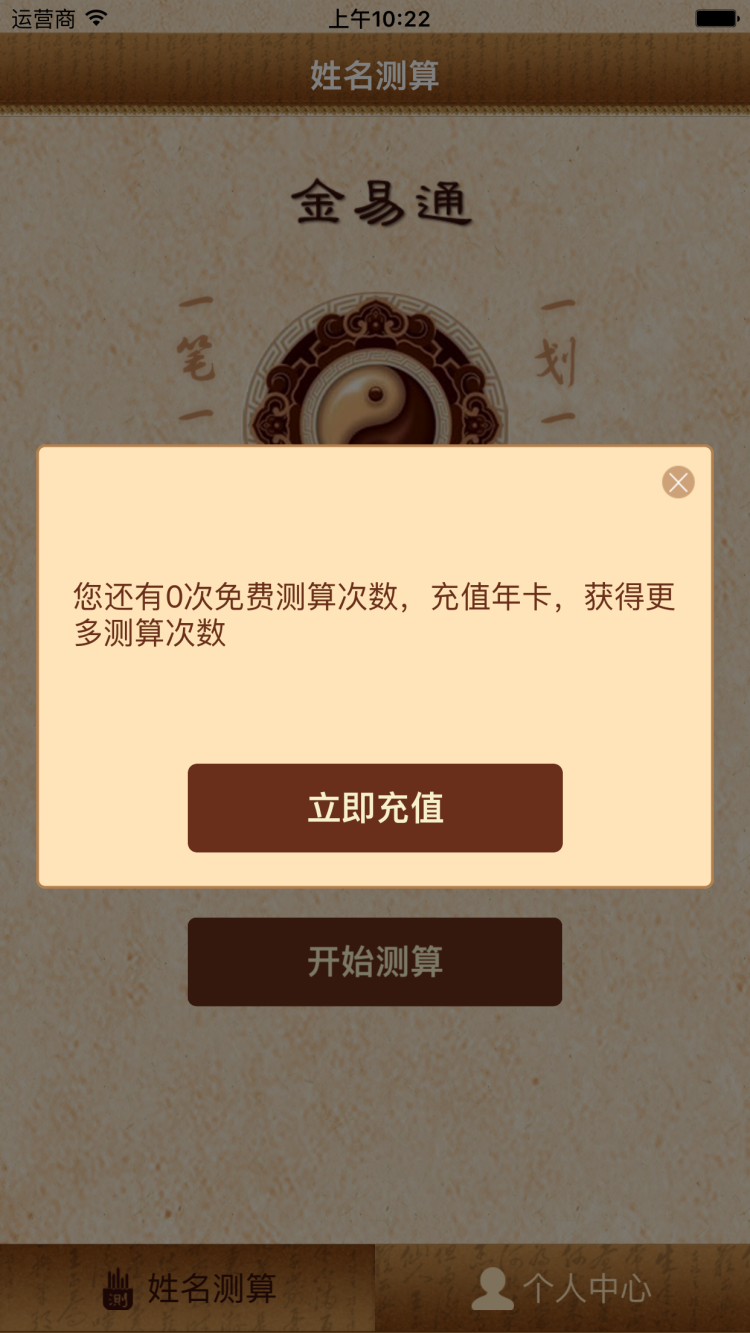Dismiss the popup with the X icon
Screen dimensions: 750x1333
(x=678, y=482)
